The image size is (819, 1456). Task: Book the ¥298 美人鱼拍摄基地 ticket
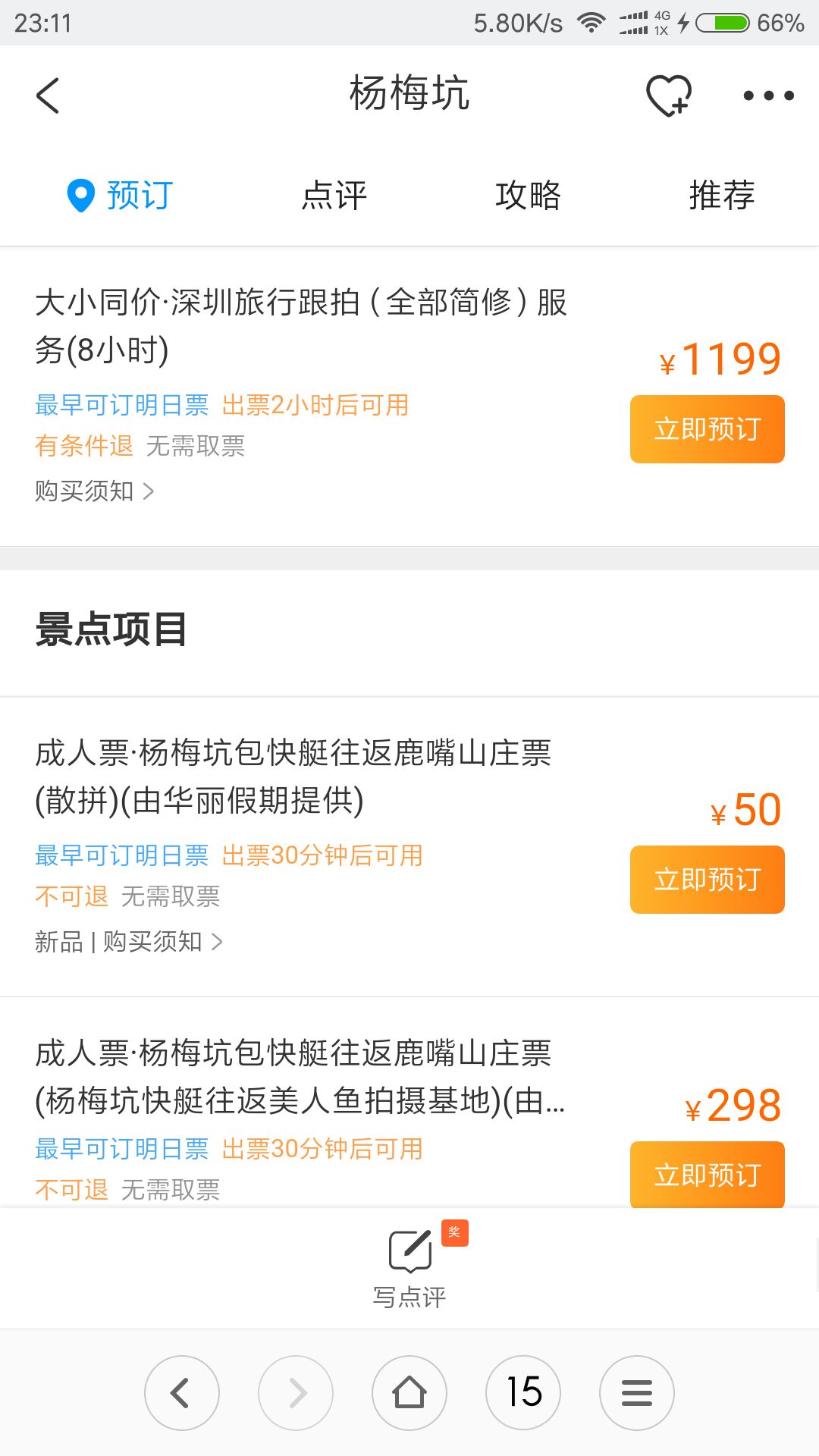point(708,1174)
